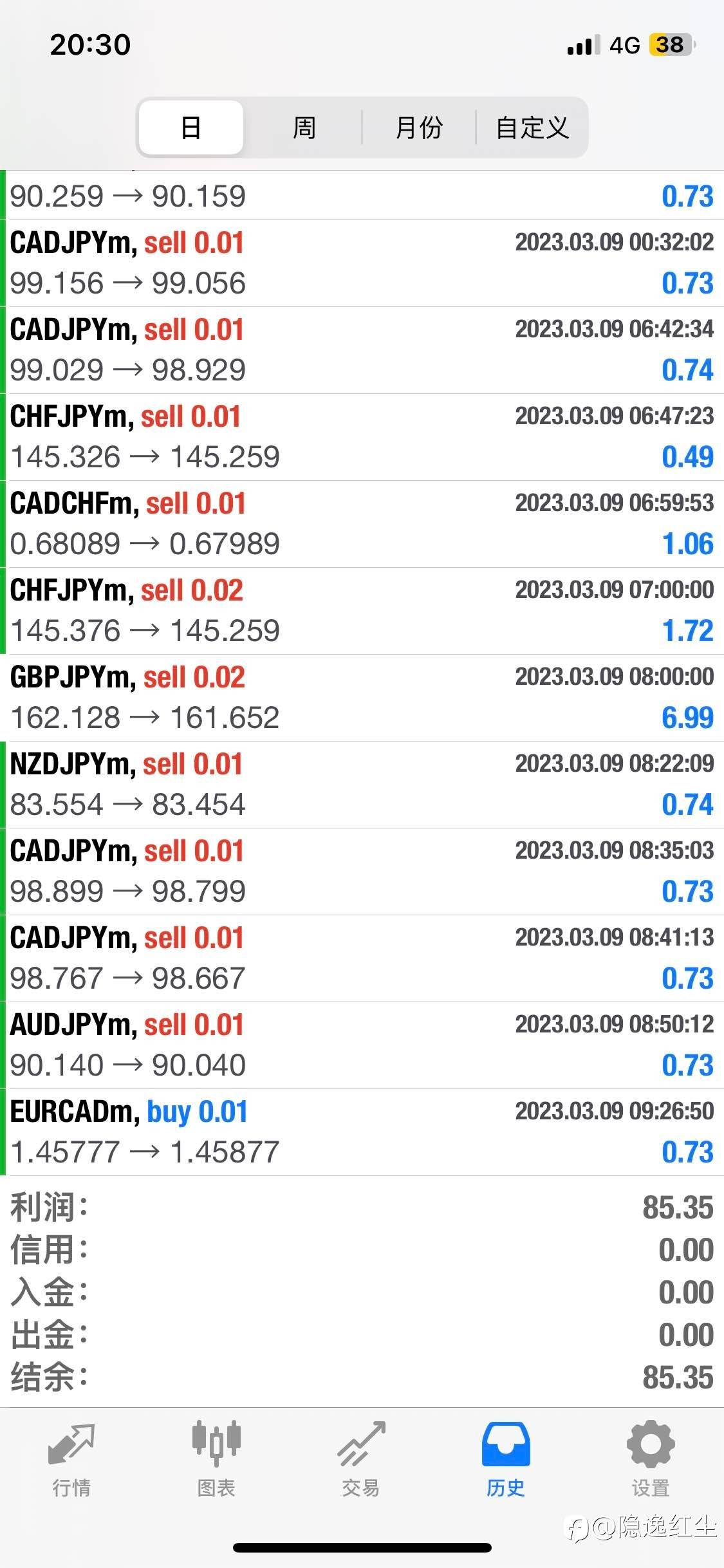Open the CHFJPYm sell 0.02 trade

(x=362, y=611)
